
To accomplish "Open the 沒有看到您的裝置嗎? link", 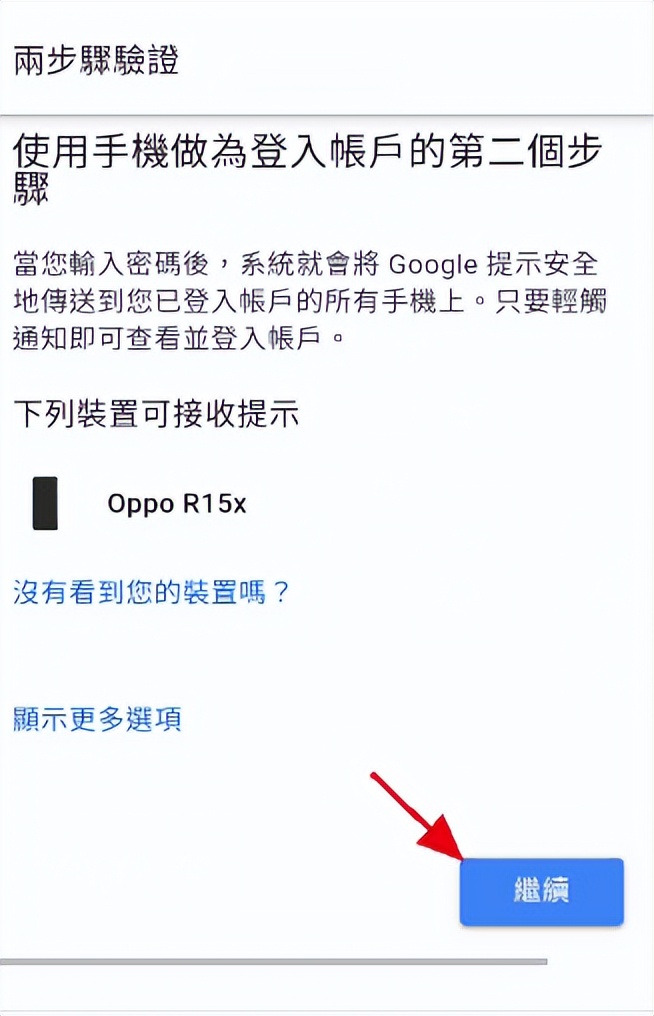I will [x=151, y=592].
